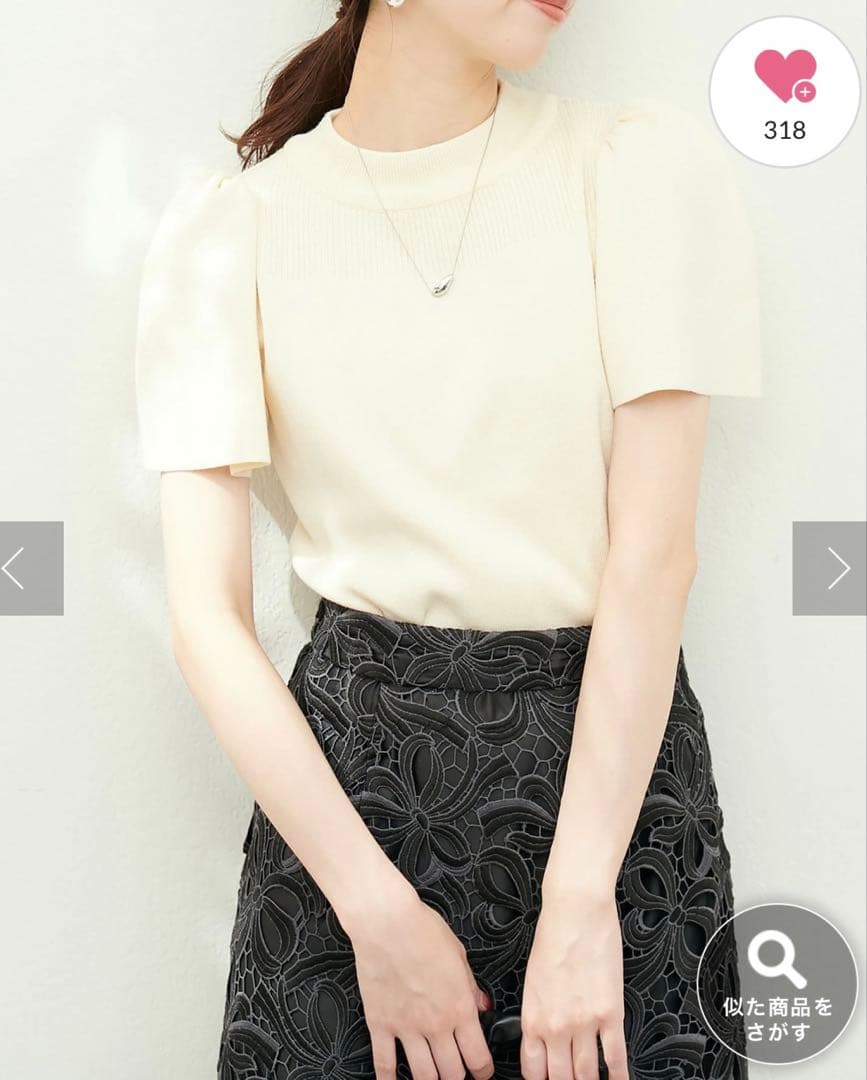Go to the next product photo
This screenshot has width=867, height=1080.
pyautogui.click(x=830, y=568)
